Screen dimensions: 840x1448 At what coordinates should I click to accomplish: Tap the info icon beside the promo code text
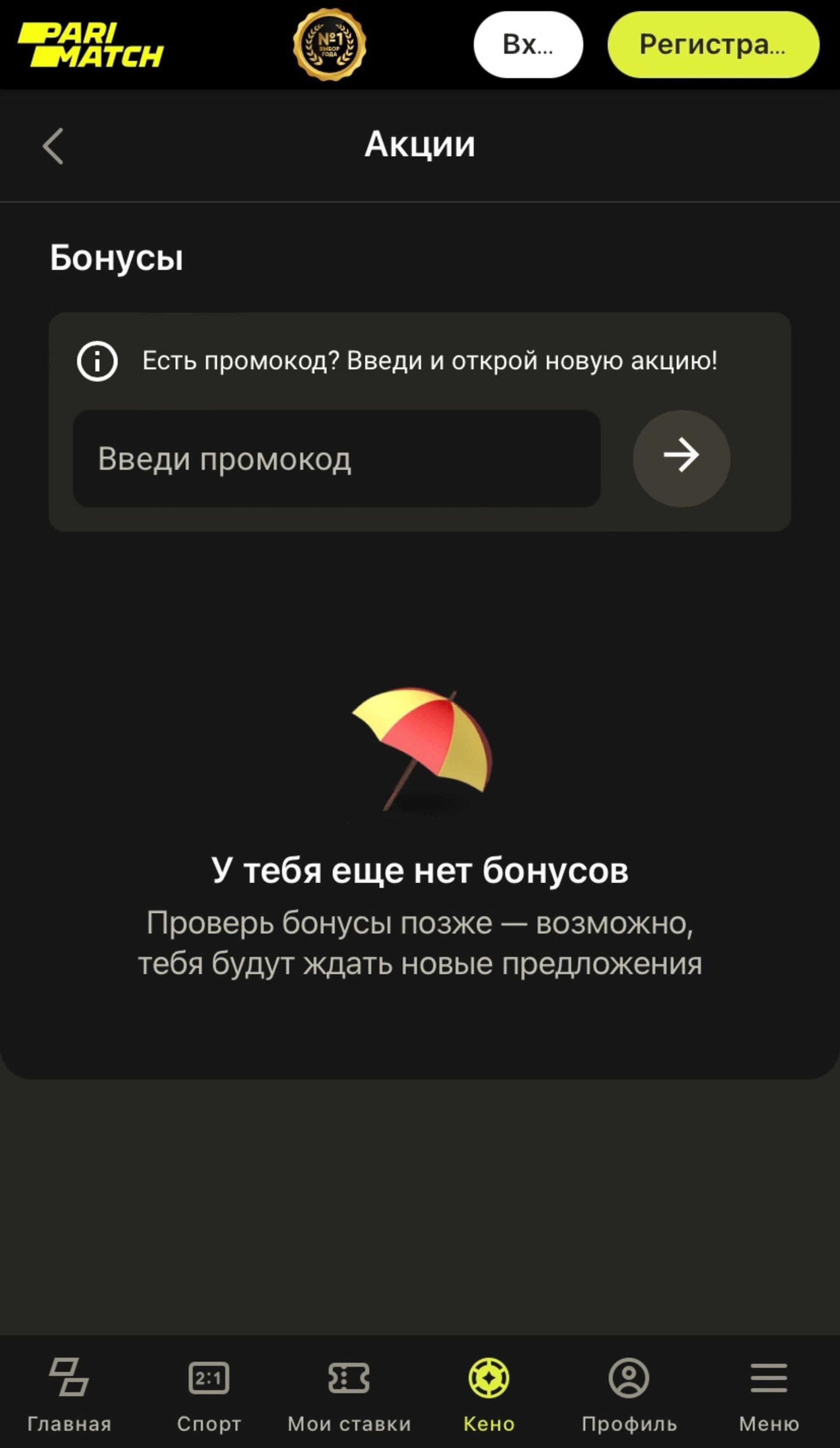click(97, 361)
